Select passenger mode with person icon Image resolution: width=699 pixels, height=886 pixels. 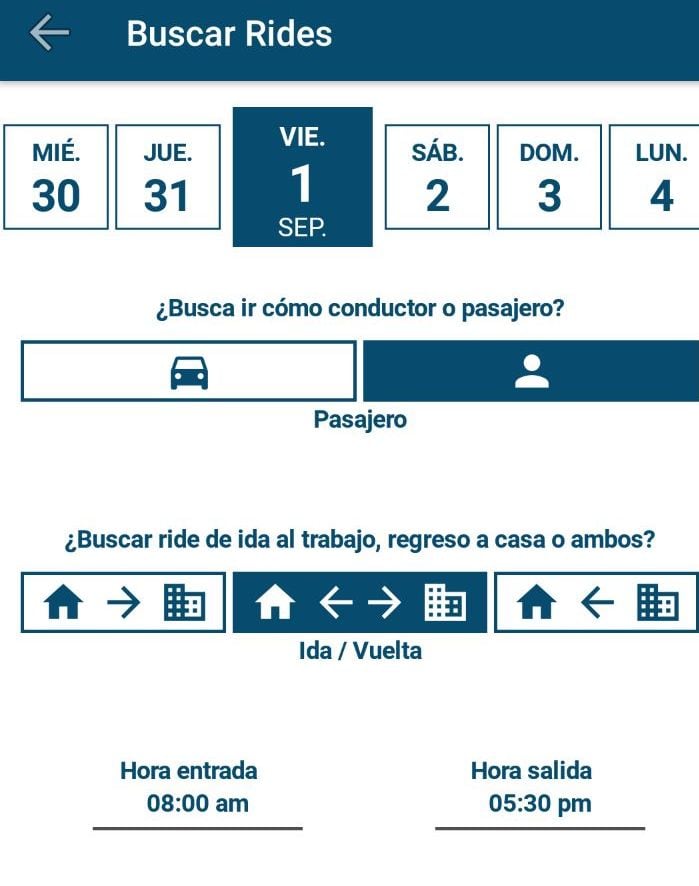[x=531, y=371]
